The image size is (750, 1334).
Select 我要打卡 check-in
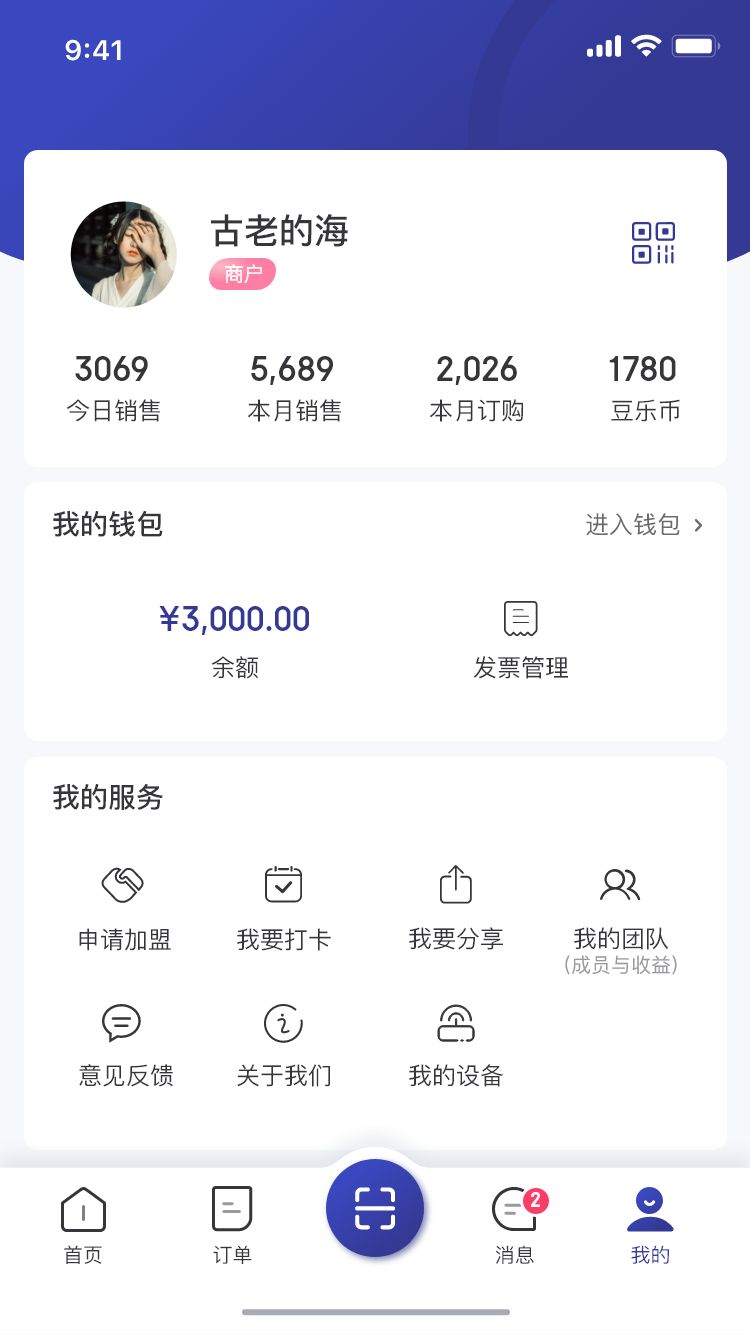(x=283, y=908)
